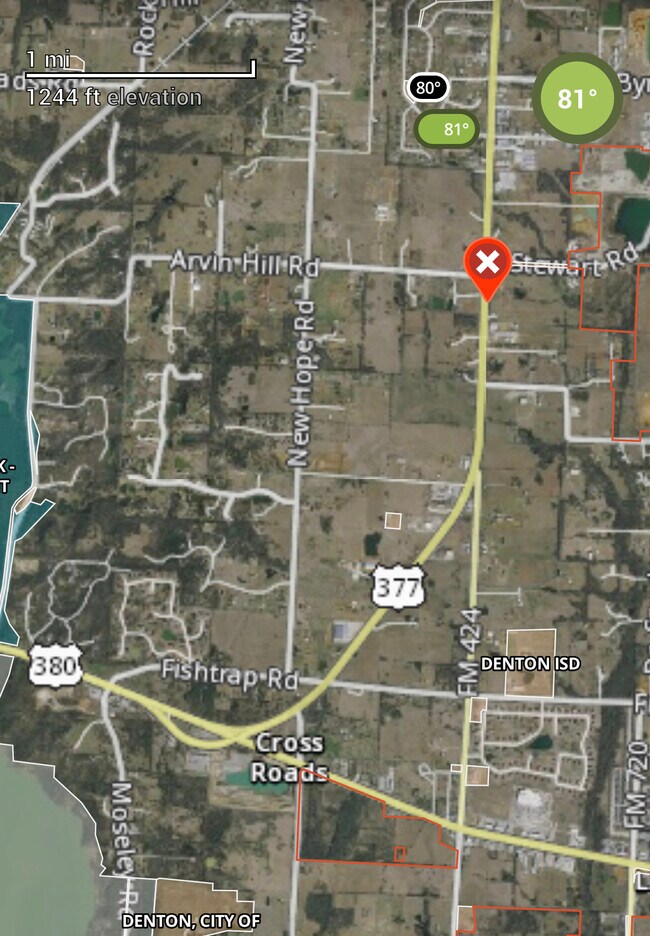The image size is (650, 936).
Task: Open the large 81° weather circle
Action: tap(577, 98)
